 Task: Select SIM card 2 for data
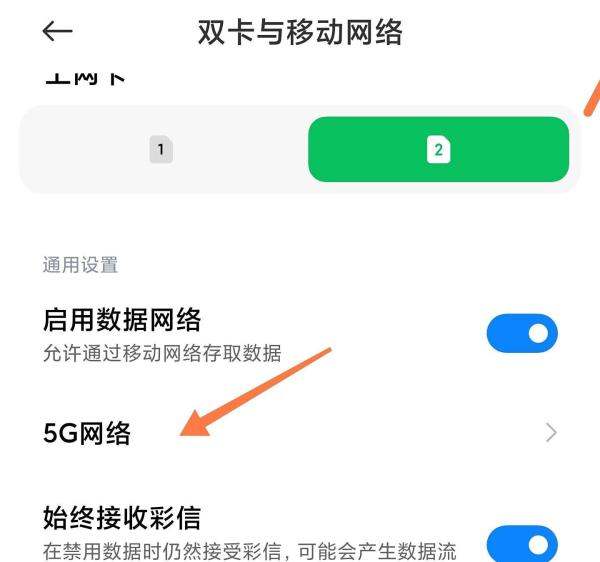pos(438,150)
